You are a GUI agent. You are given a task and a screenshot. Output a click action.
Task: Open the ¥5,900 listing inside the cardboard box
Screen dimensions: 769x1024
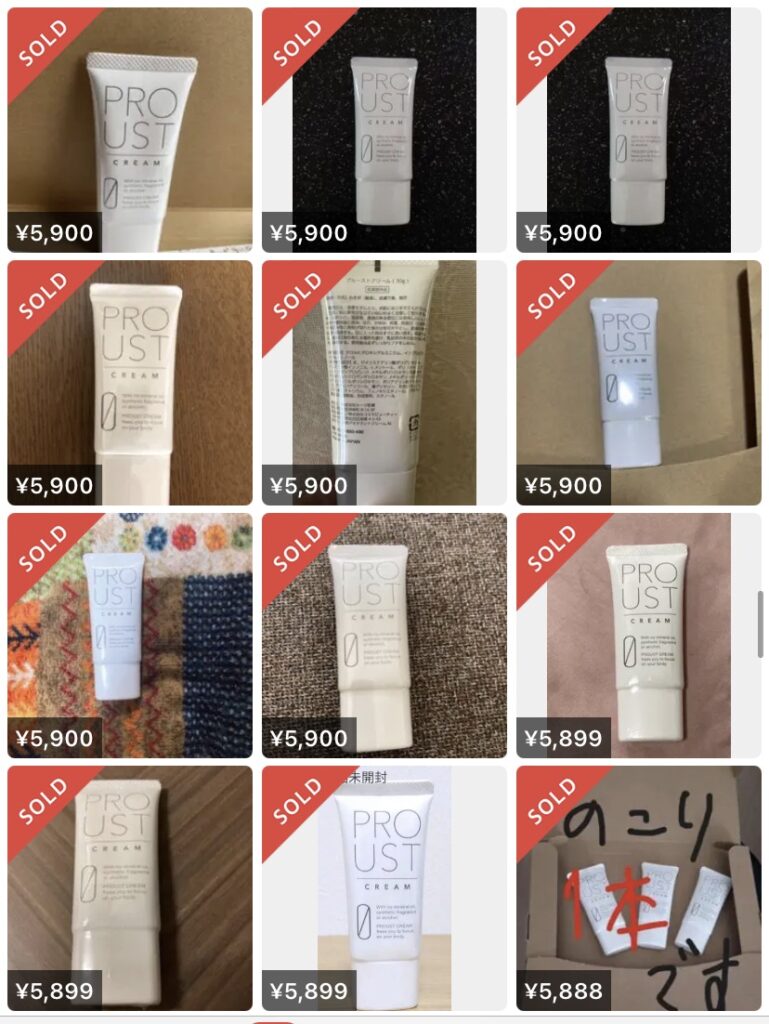[638, 382]
